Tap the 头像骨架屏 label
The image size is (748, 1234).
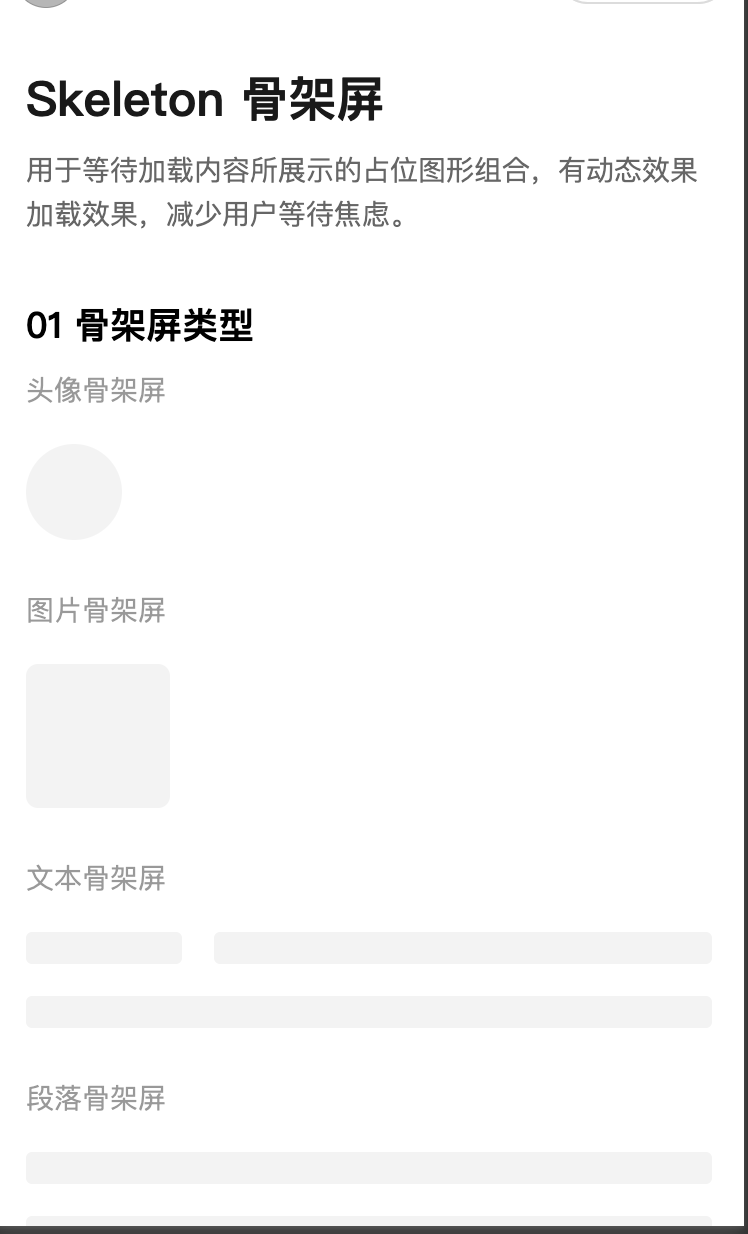tap(95, 390)
